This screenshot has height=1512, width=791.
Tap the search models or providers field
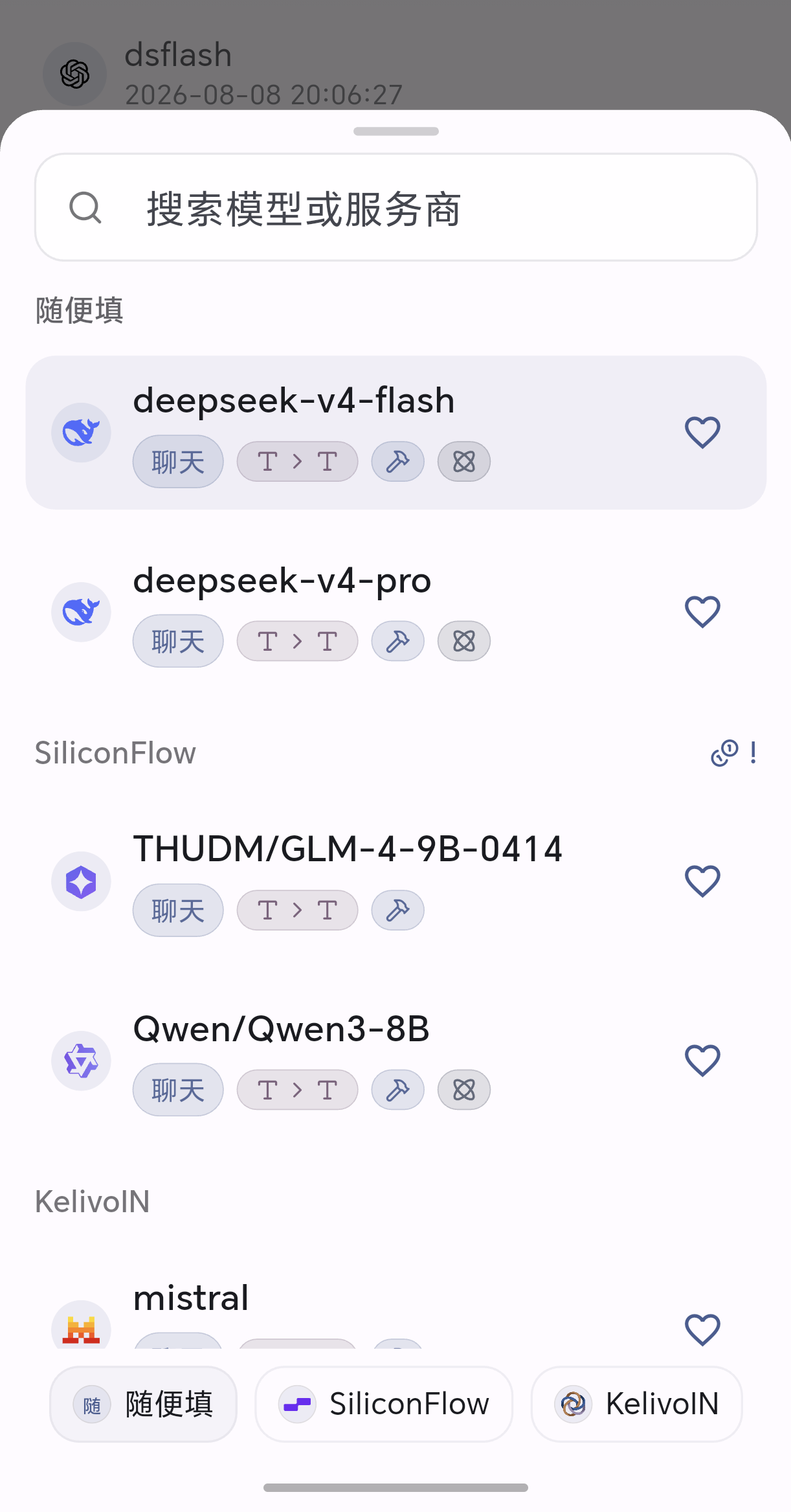[x=395, y=207]
